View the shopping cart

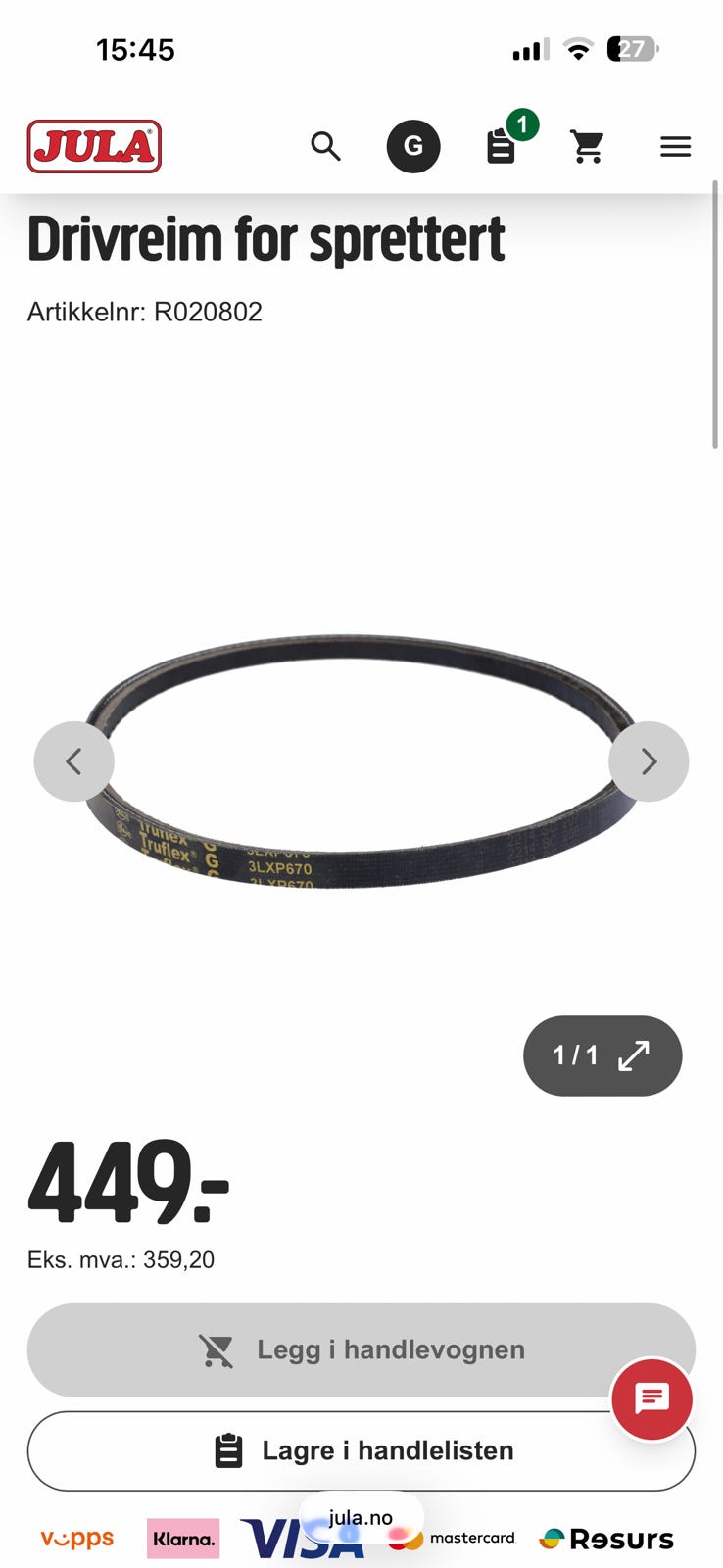tap(588, 147)
